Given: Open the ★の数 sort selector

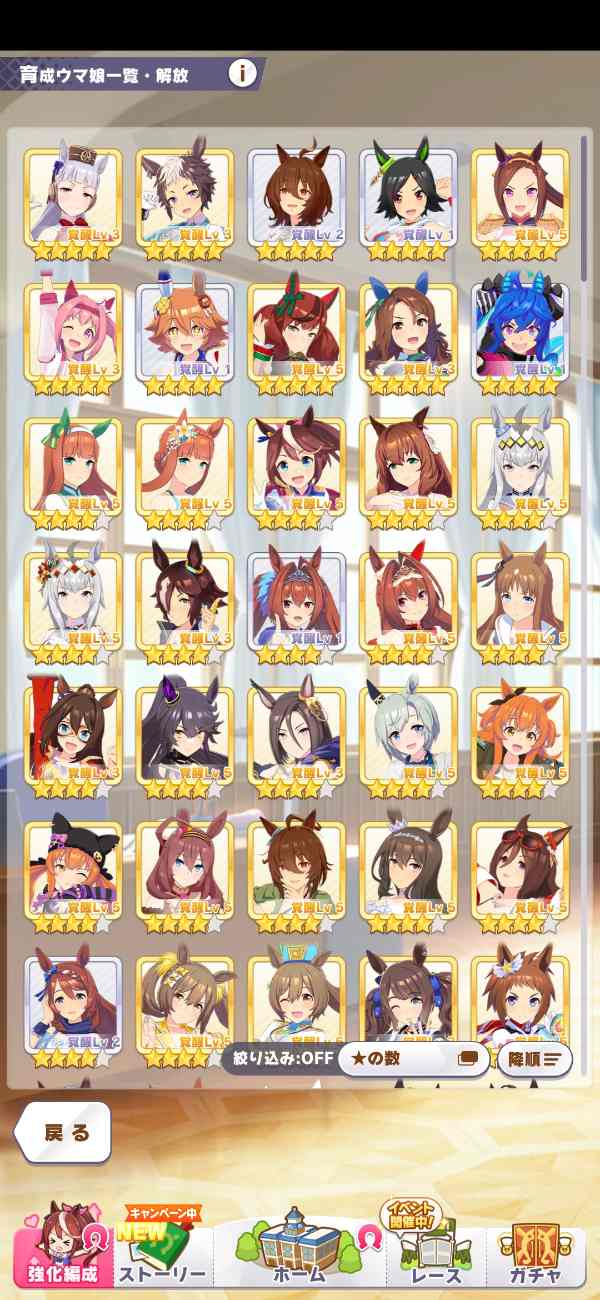Looking at the screenshot, I should pyautogui.click(x=412, y=1057).
